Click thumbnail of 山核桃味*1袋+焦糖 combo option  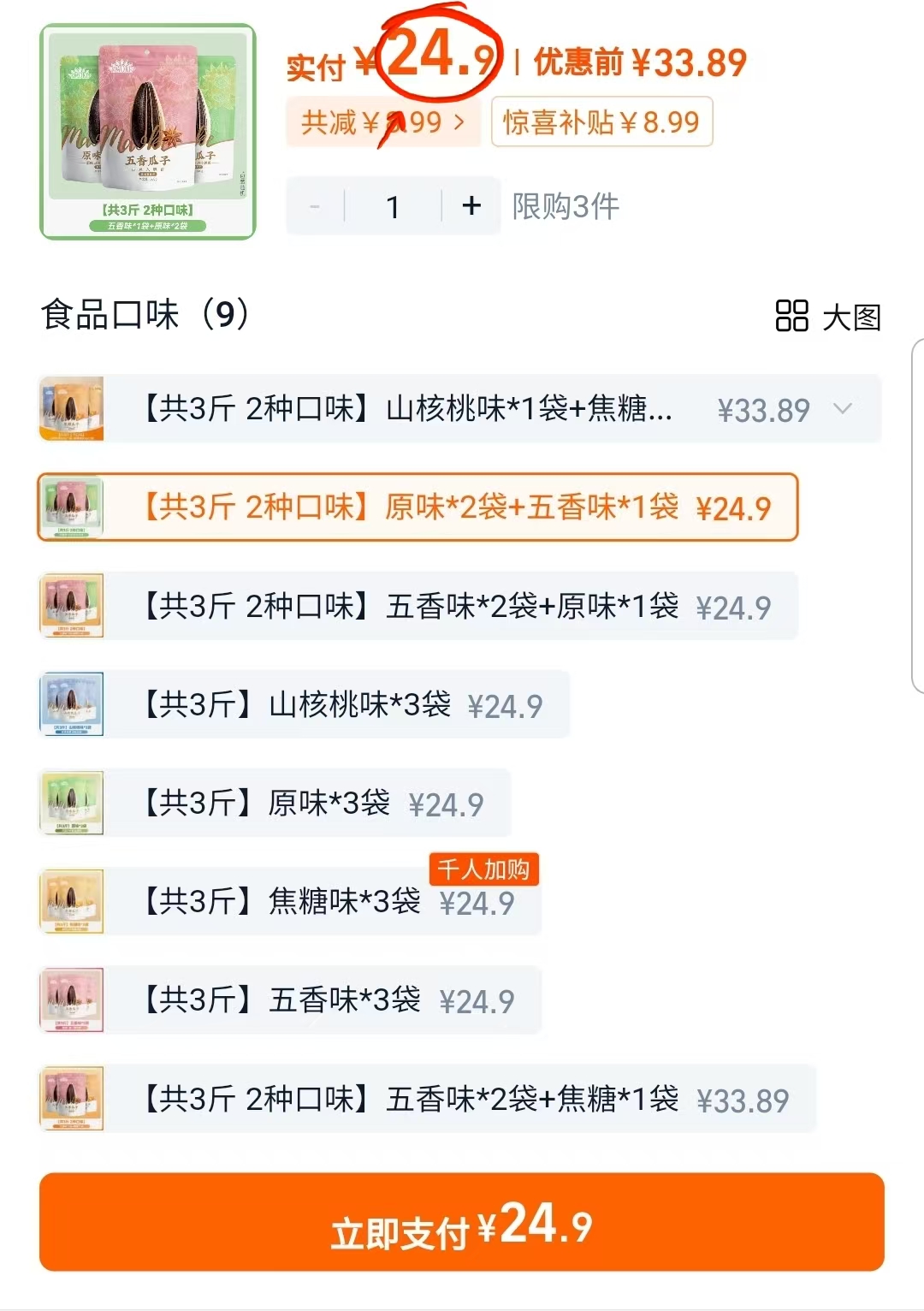pos(71,409)
